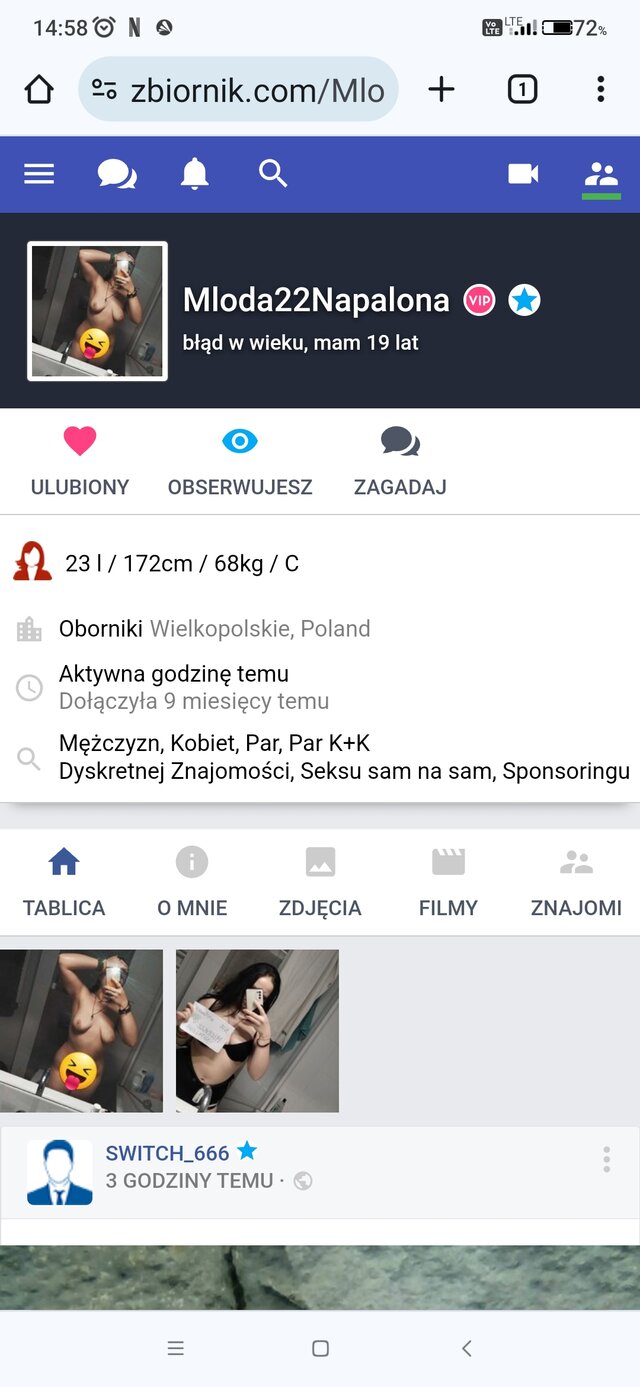Open the hamburger drawer menu

pyautogui.click(x=39, y=174)
